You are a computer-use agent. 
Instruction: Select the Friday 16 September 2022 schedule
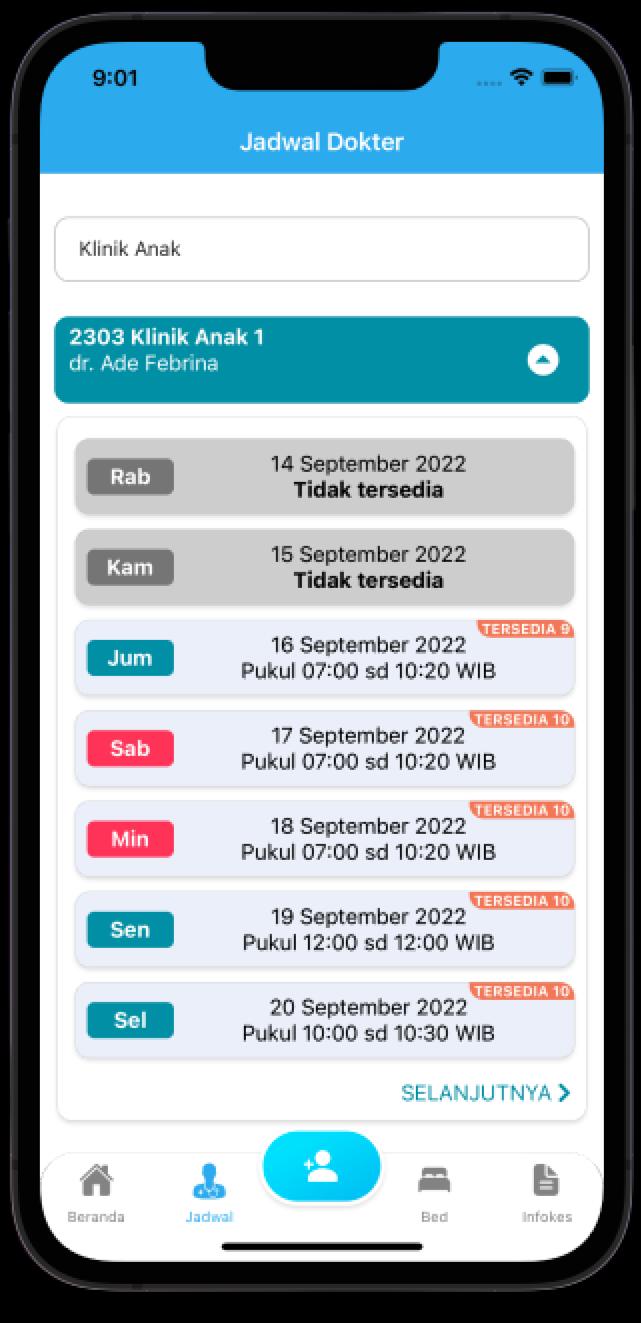tap(325, 658)
